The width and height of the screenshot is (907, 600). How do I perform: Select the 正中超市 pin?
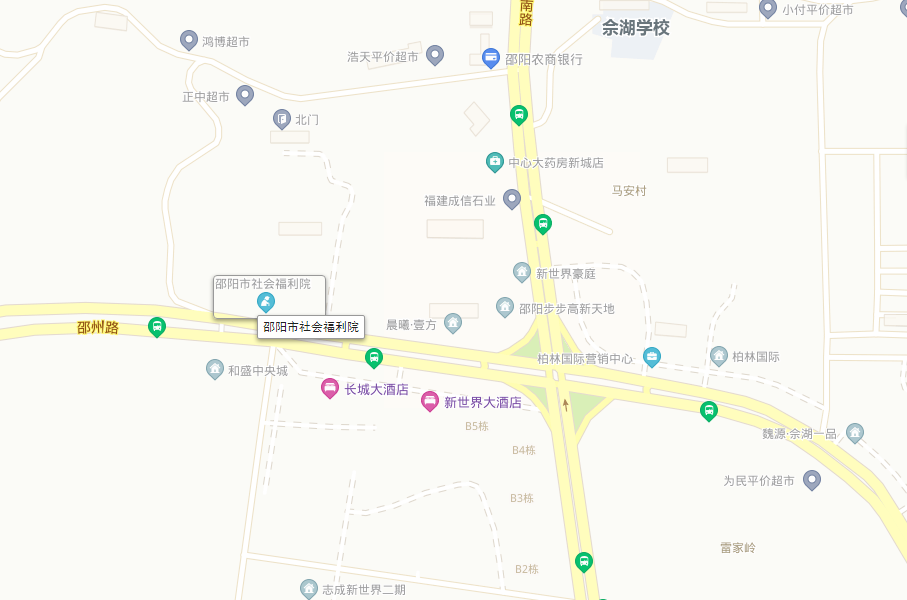(245, 96)
